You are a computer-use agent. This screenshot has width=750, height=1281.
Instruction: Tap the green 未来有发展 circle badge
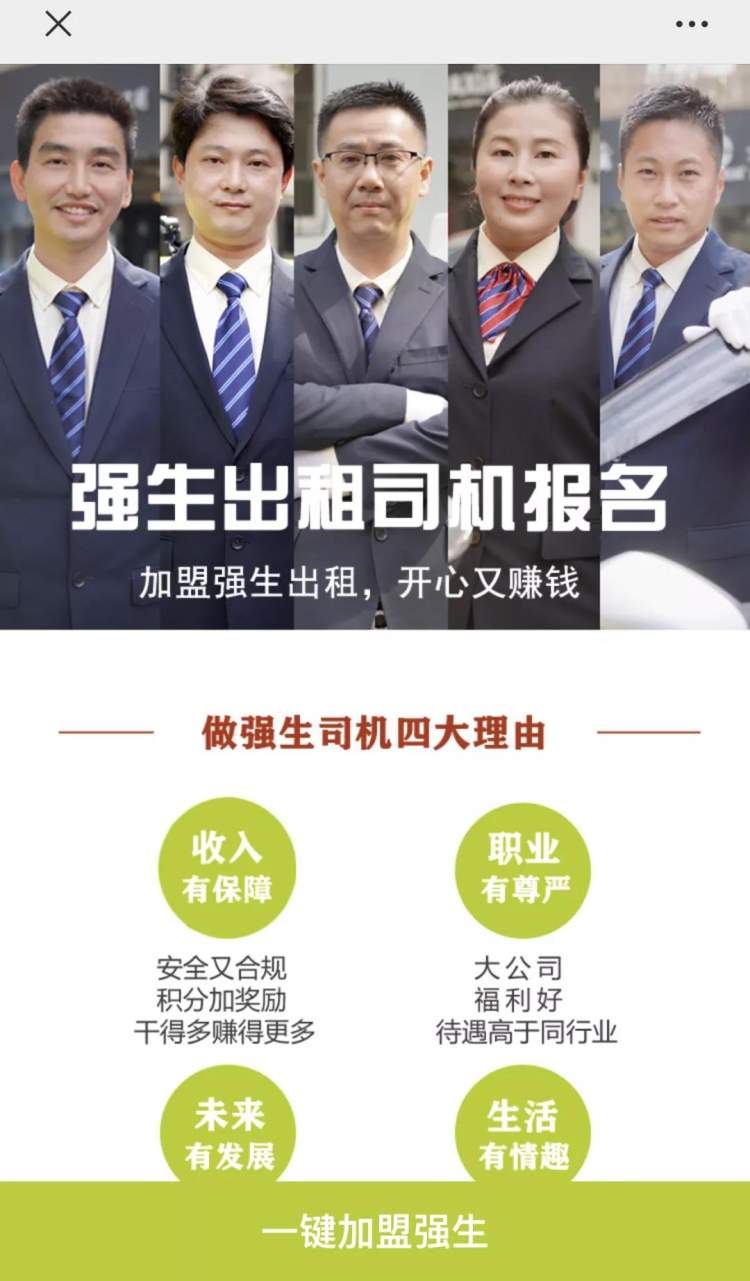coord(226,1125)
